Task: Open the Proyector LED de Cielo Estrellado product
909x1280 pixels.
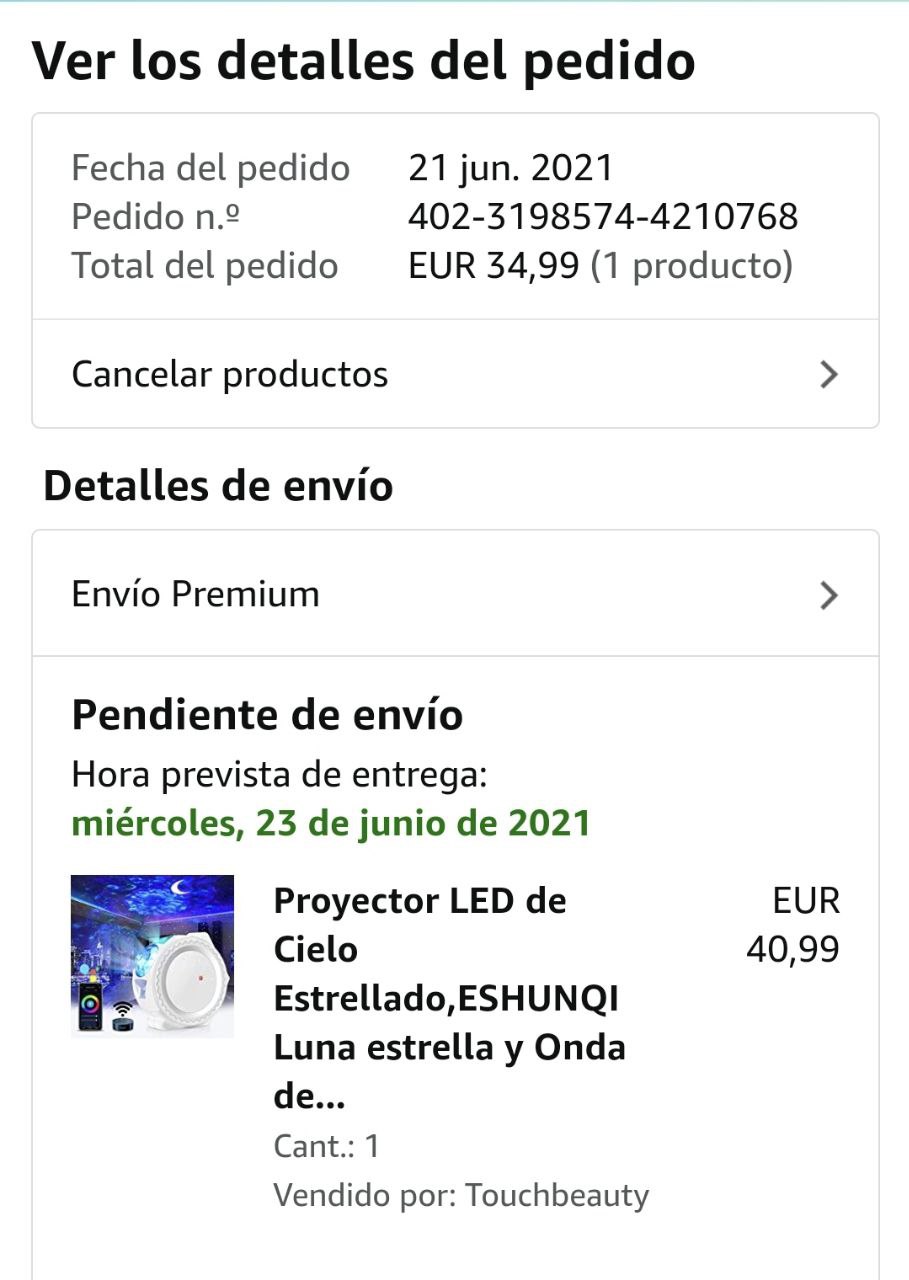Action: pos(448,998)
